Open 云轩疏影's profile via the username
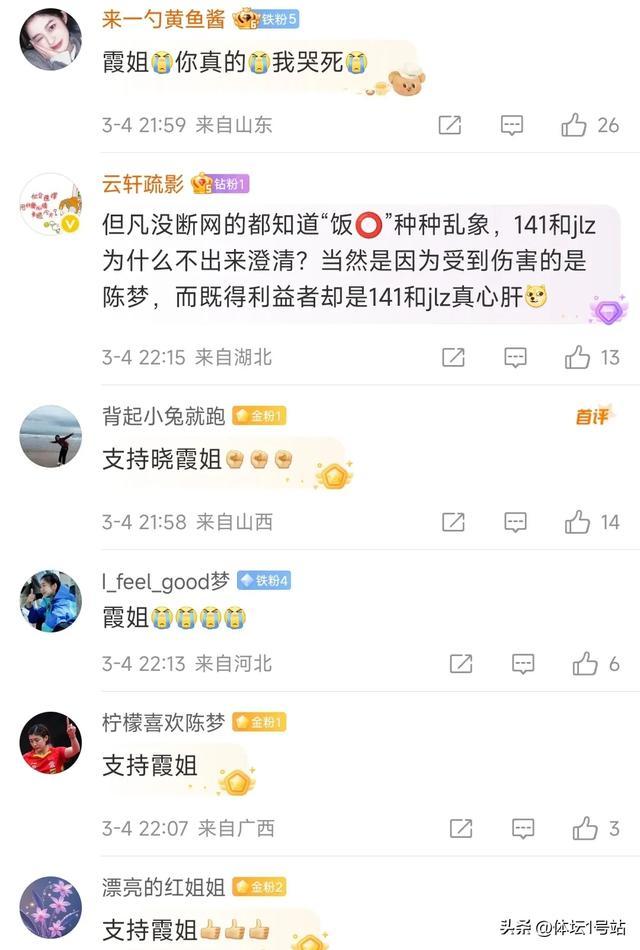The width and height of the screenshot is (640, 950). (143, 183)
